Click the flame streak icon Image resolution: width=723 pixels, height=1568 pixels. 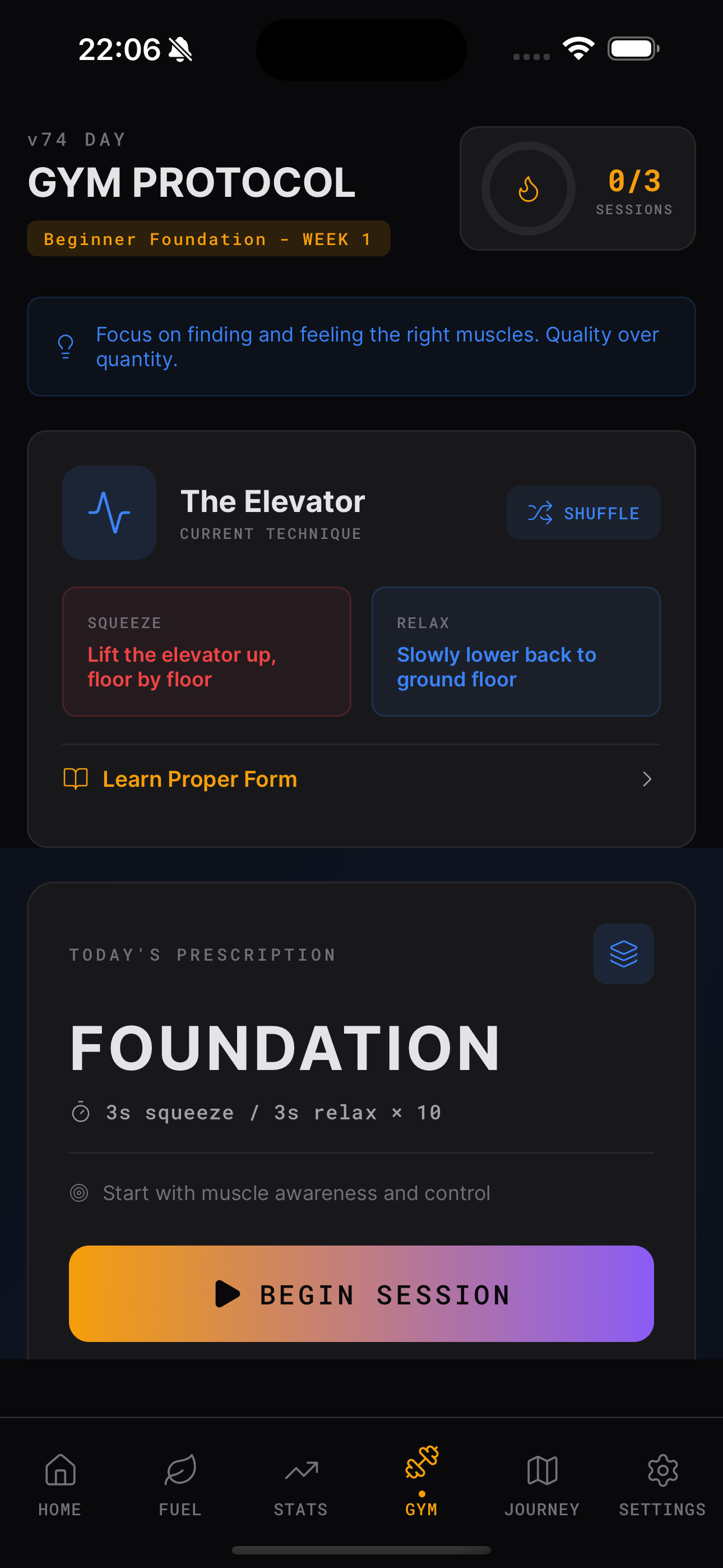(529, 188)
